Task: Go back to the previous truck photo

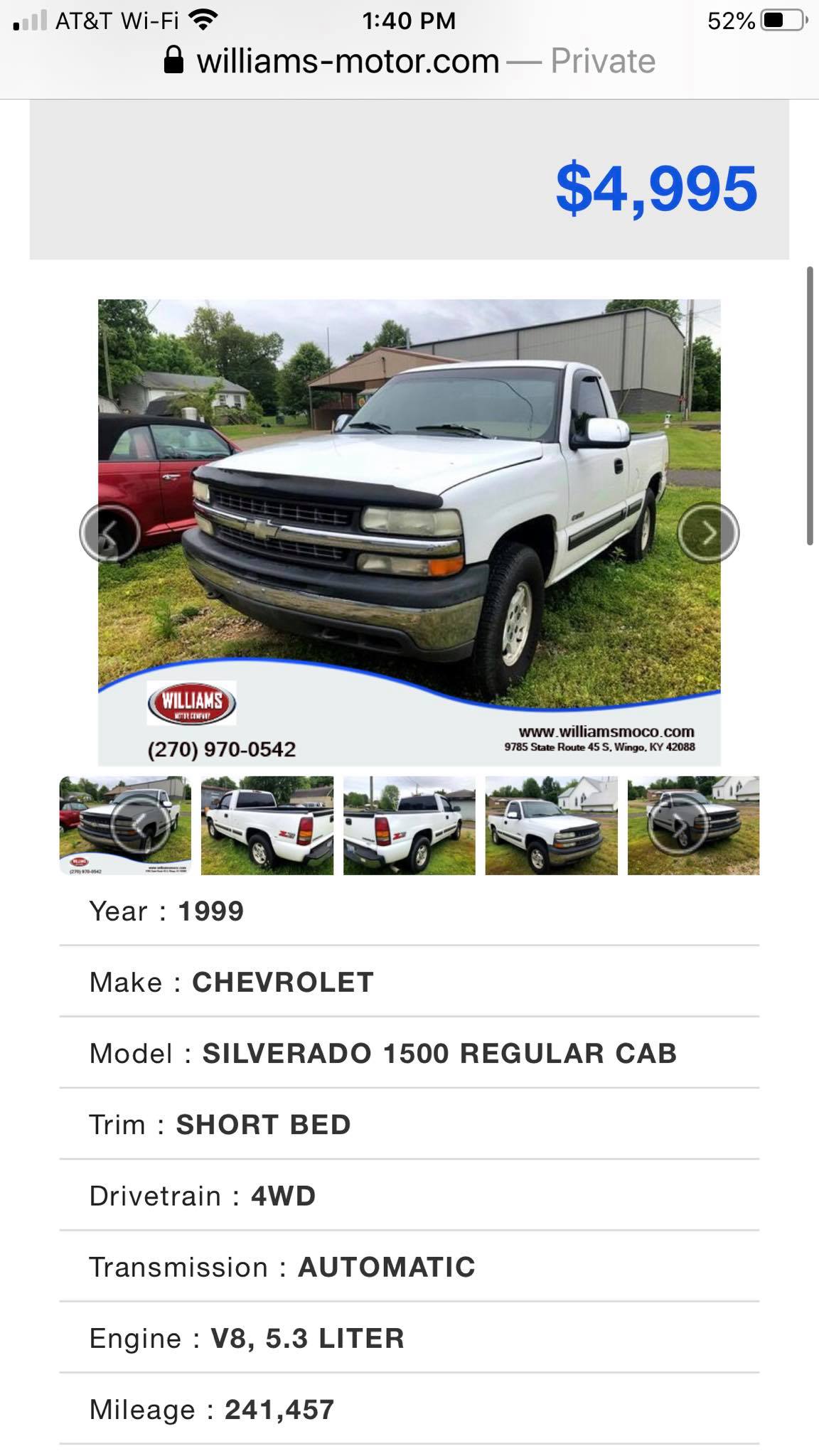Action: pos(110,533)
